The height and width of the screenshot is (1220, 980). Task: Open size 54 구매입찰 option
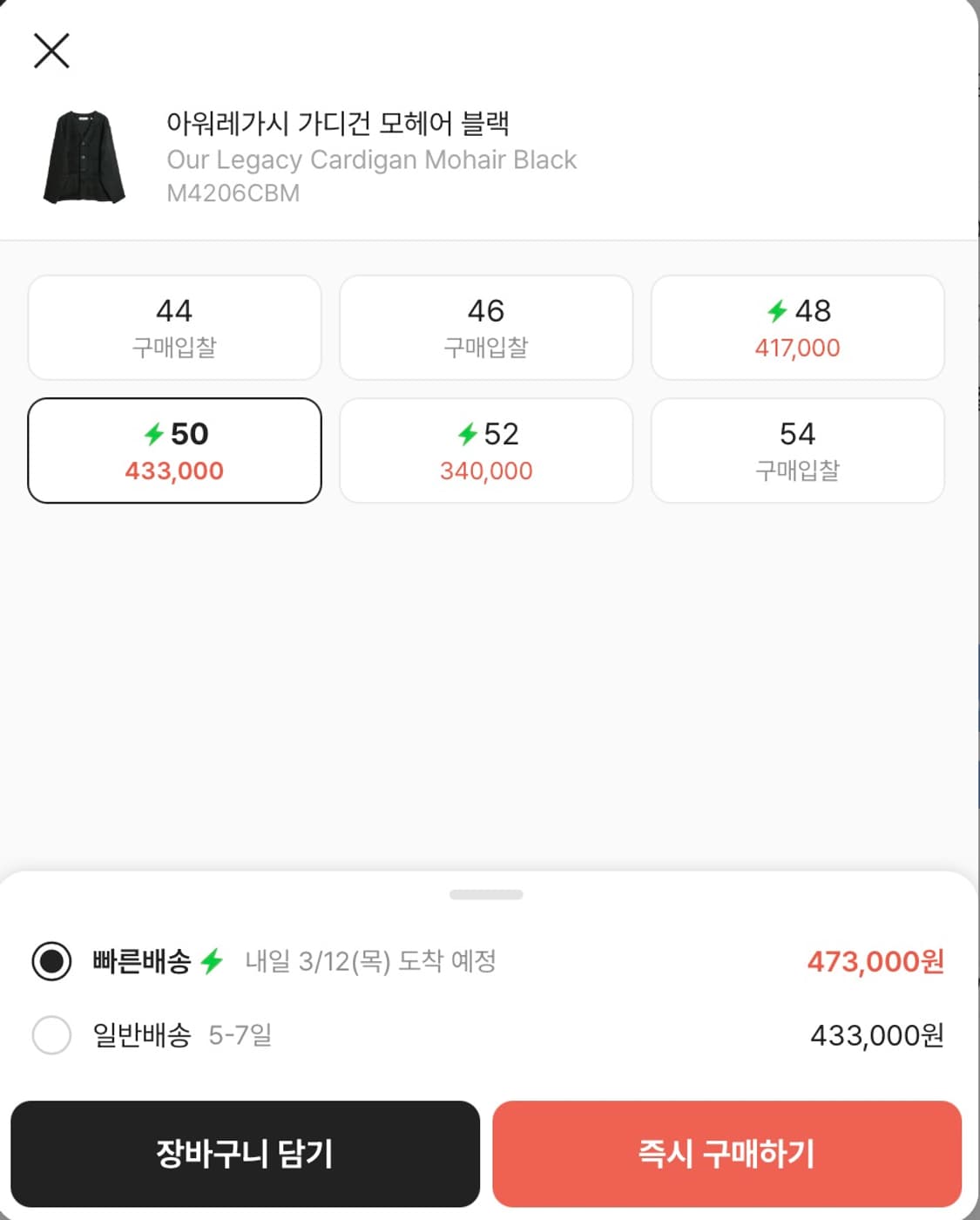coord(797,451)
